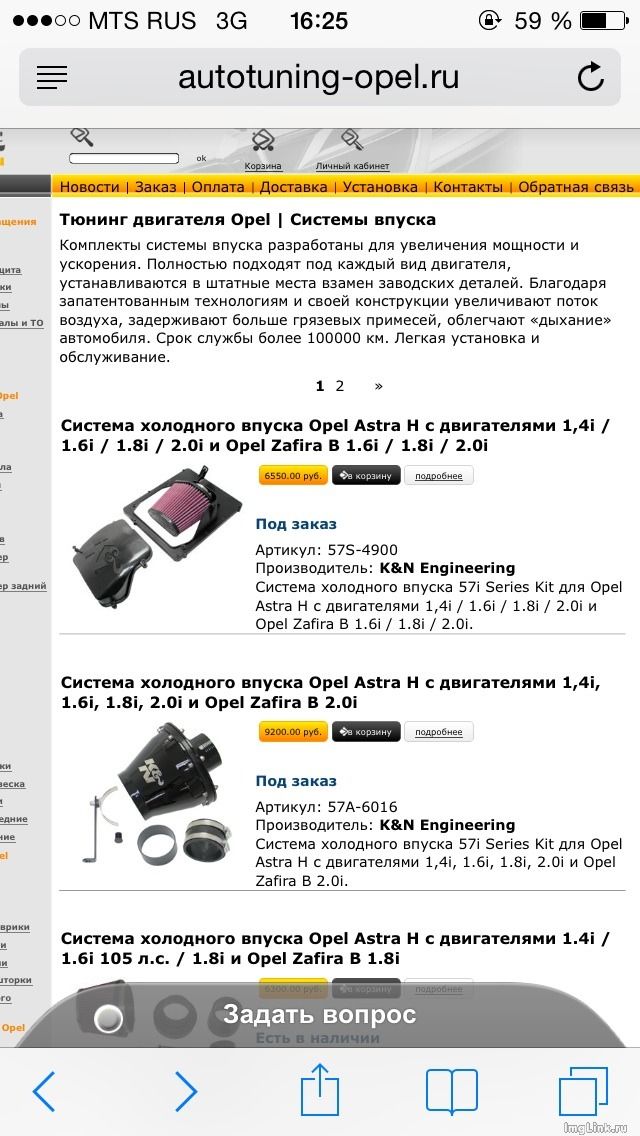Open the Задать вопрос panel
The height and width of the screenshot is (1136, 640).
coord(319,1014)
